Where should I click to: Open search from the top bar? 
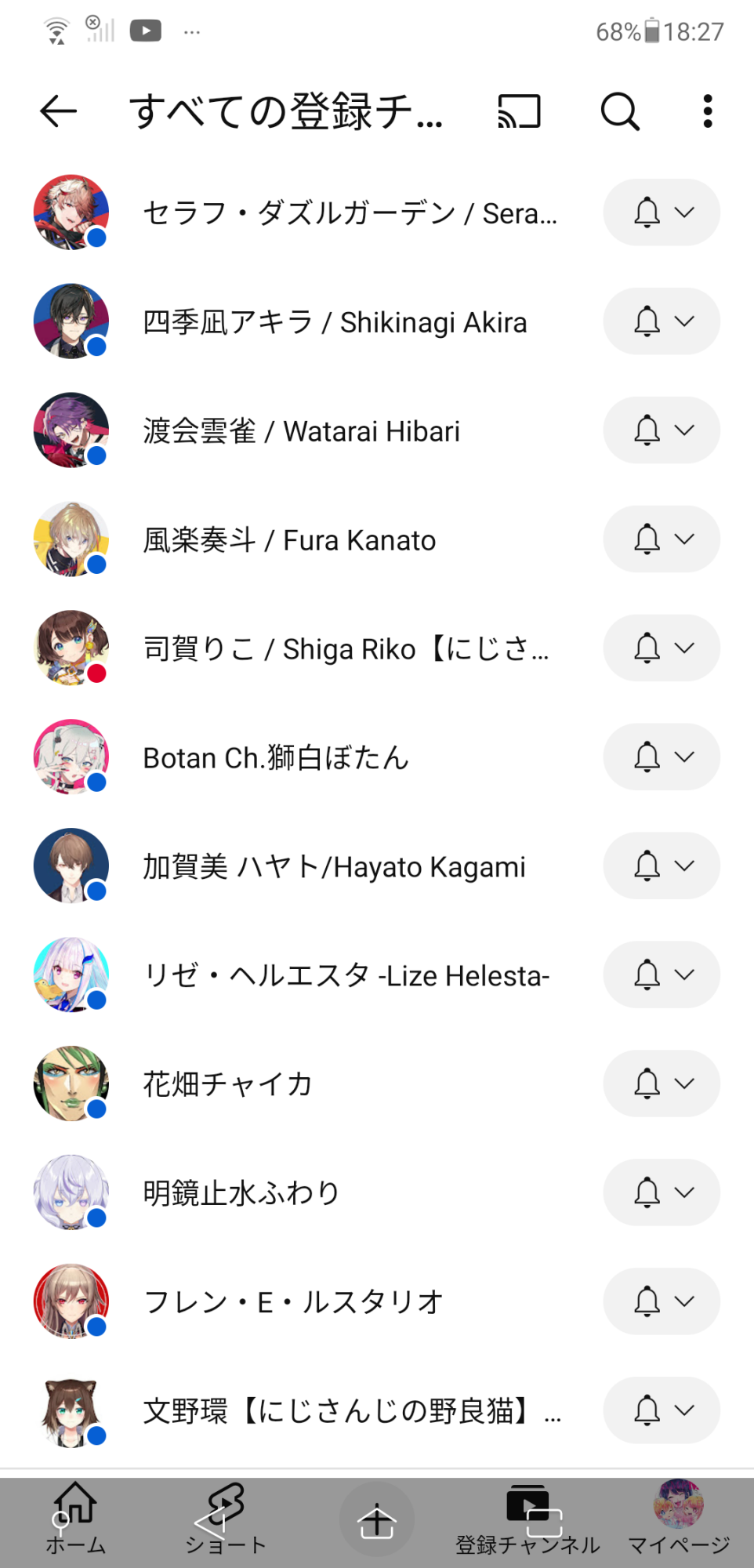[x=620, y=111]
